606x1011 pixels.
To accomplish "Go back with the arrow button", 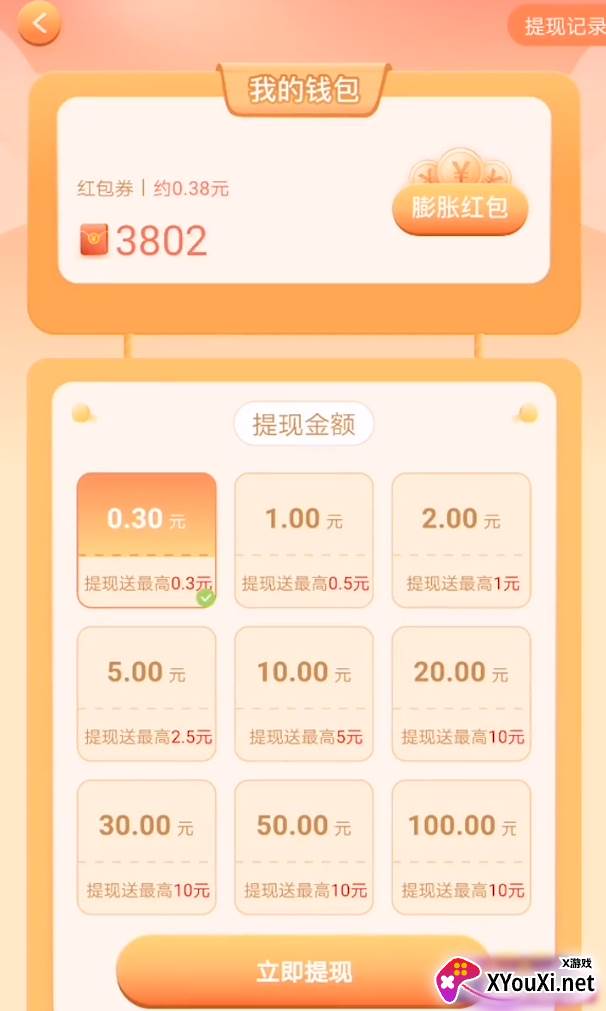I will pyautogui.click(x=39, y=24).
